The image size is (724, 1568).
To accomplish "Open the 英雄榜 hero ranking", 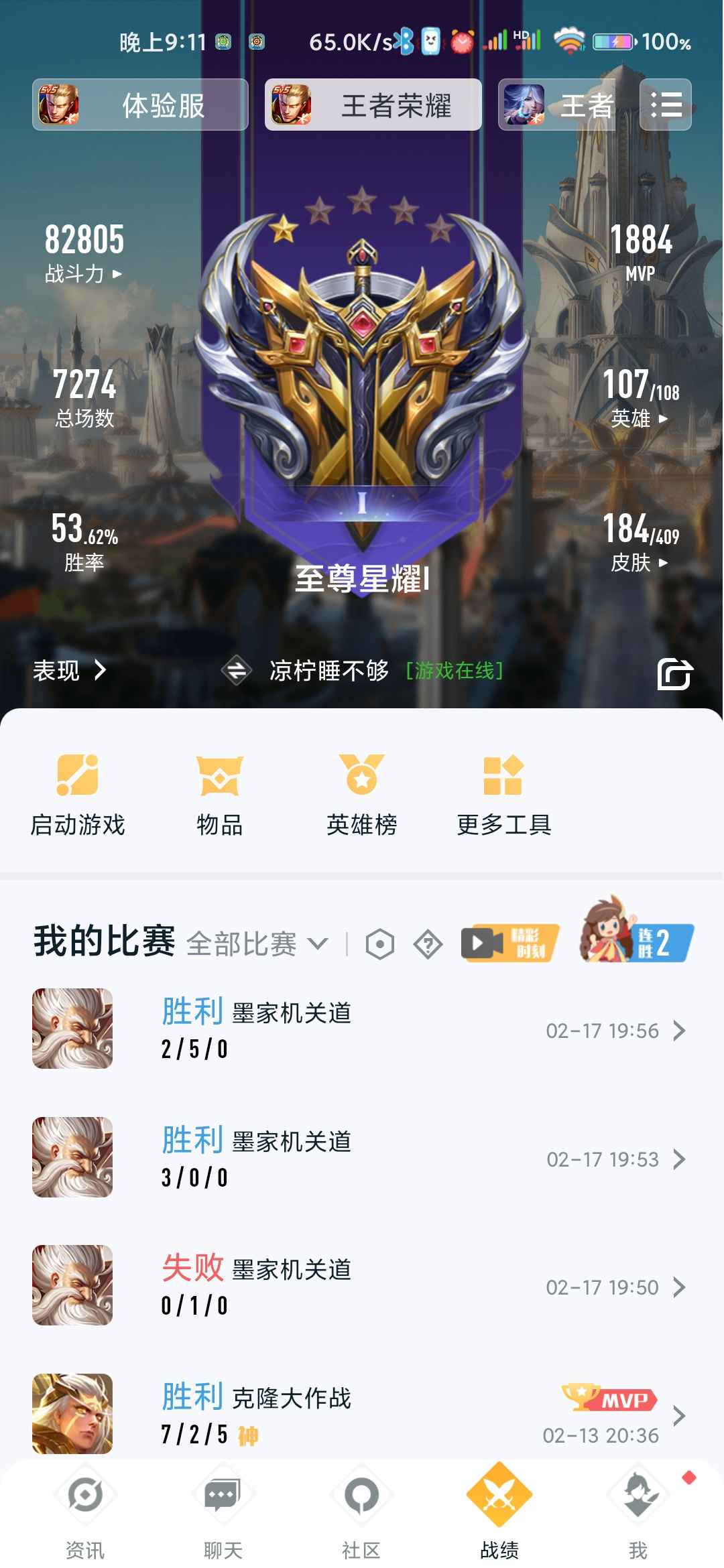I will click(362, 795).
